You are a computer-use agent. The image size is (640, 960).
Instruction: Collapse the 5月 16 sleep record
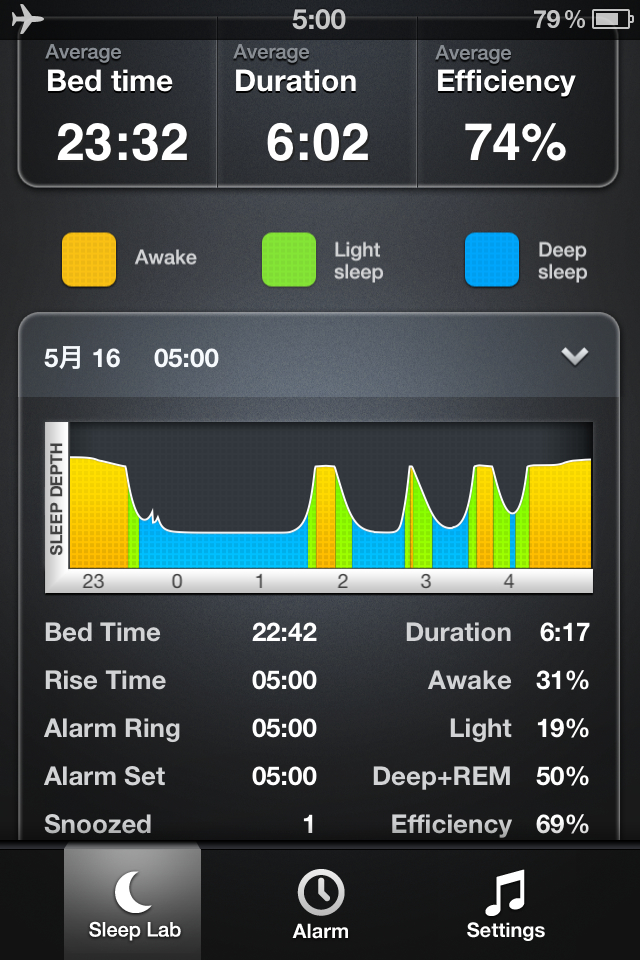(x=574, y=357)
